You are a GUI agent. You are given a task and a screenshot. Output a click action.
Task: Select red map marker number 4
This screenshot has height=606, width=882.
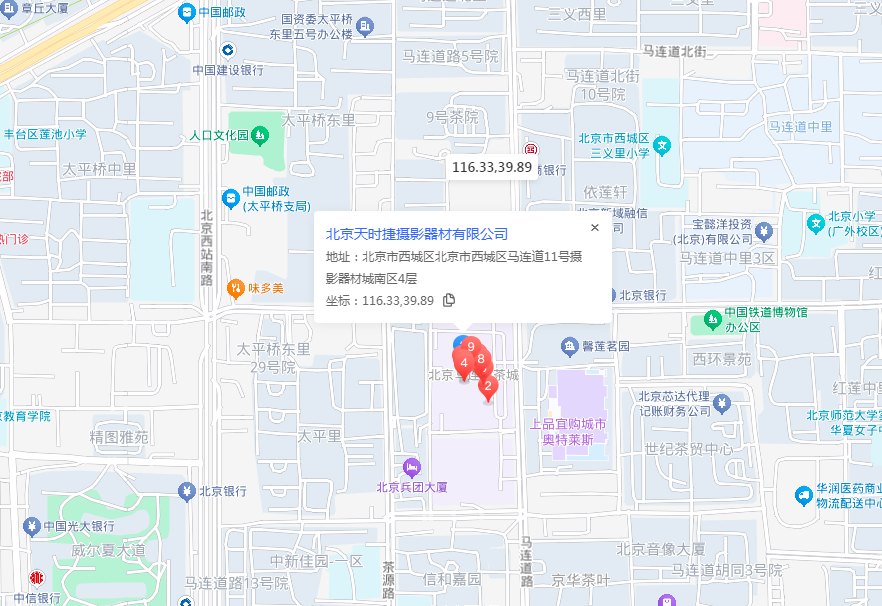click(x=463, y=364)
